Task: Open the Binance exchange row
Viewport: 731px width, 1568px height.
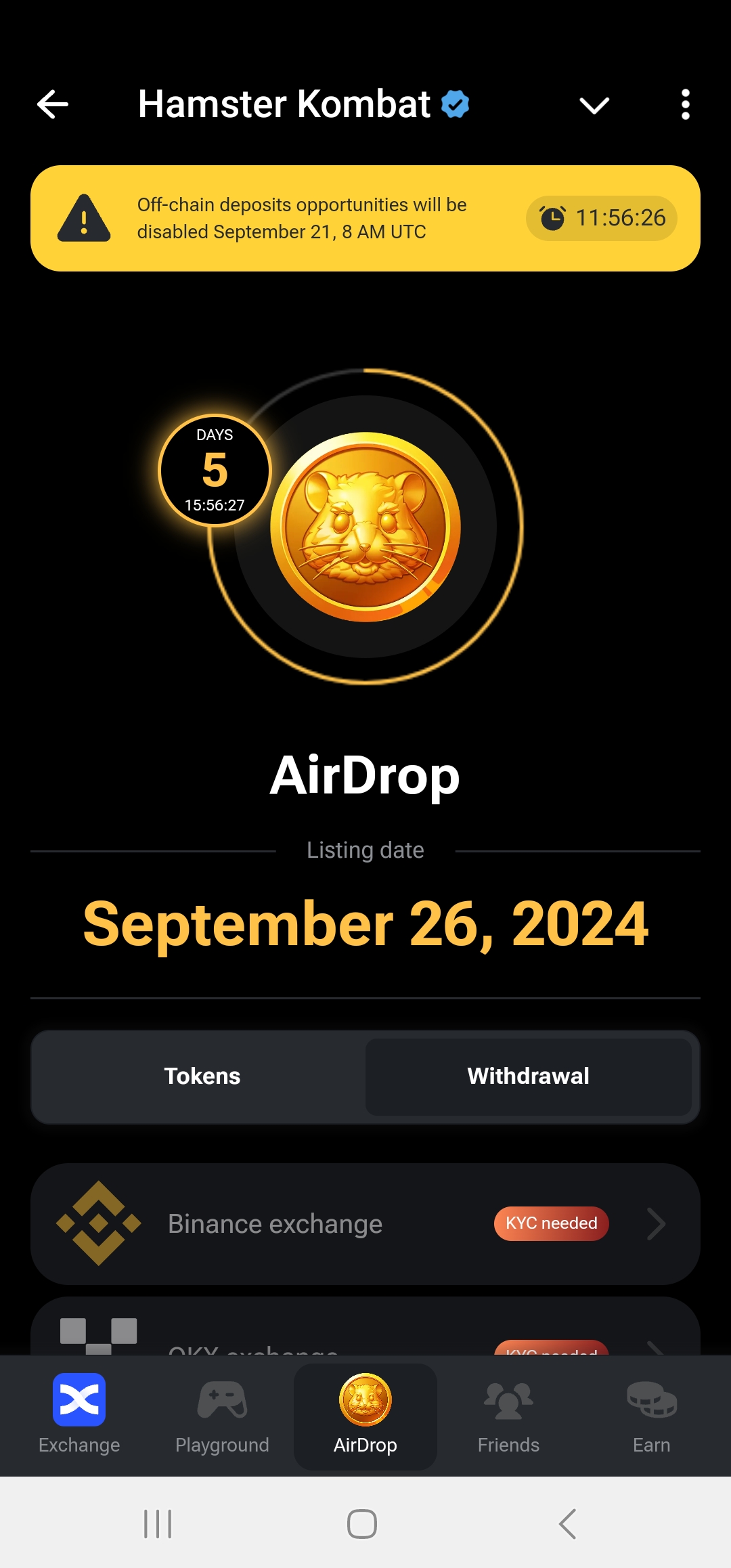Action: (x=365, y=1224)
